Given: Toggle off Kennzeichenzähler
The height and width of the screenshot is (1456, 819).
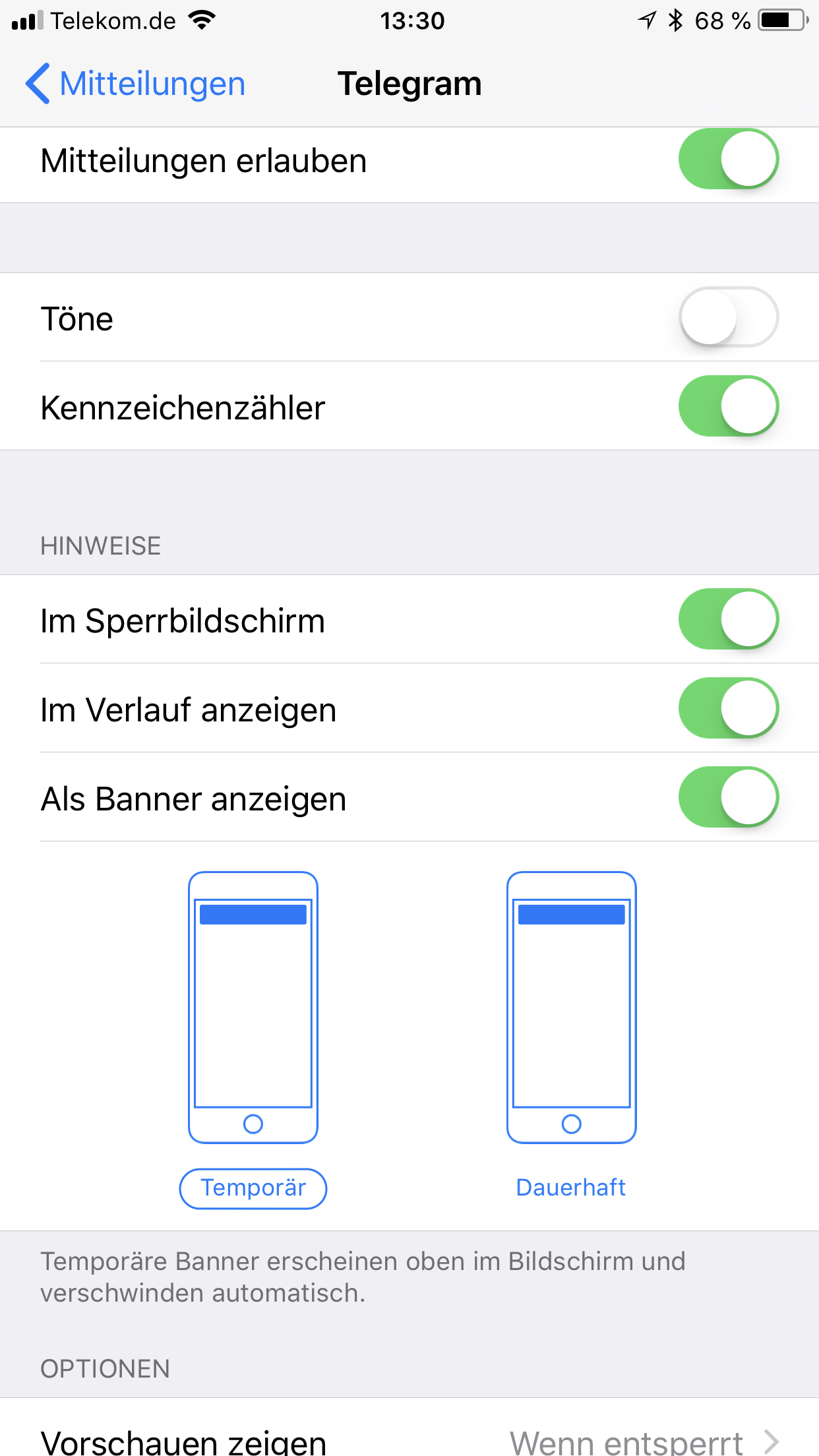Looking at the screenshot, I should (728, 406).
